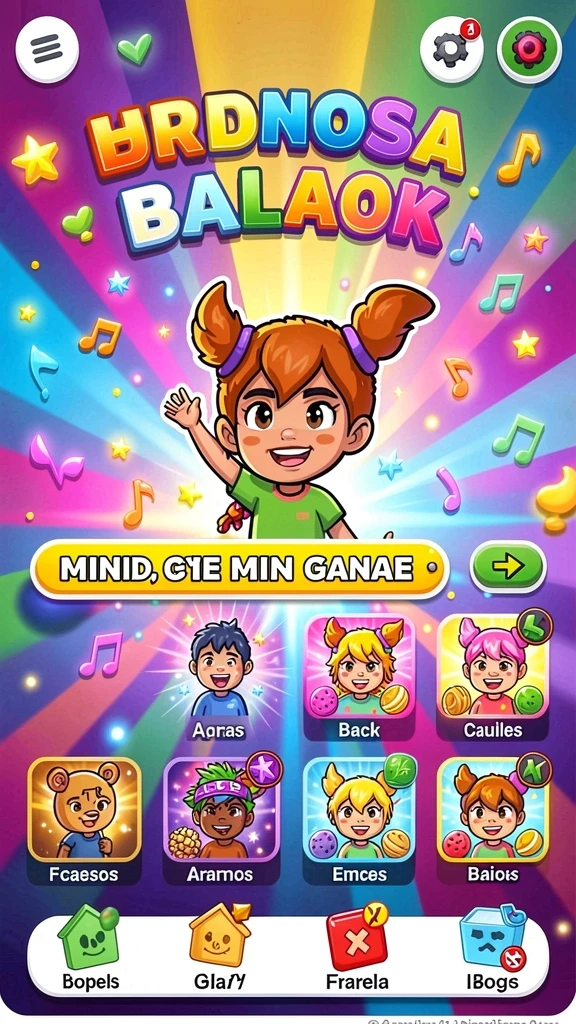
Task: Choose the Caulles character tile
Action: [493, 677]
